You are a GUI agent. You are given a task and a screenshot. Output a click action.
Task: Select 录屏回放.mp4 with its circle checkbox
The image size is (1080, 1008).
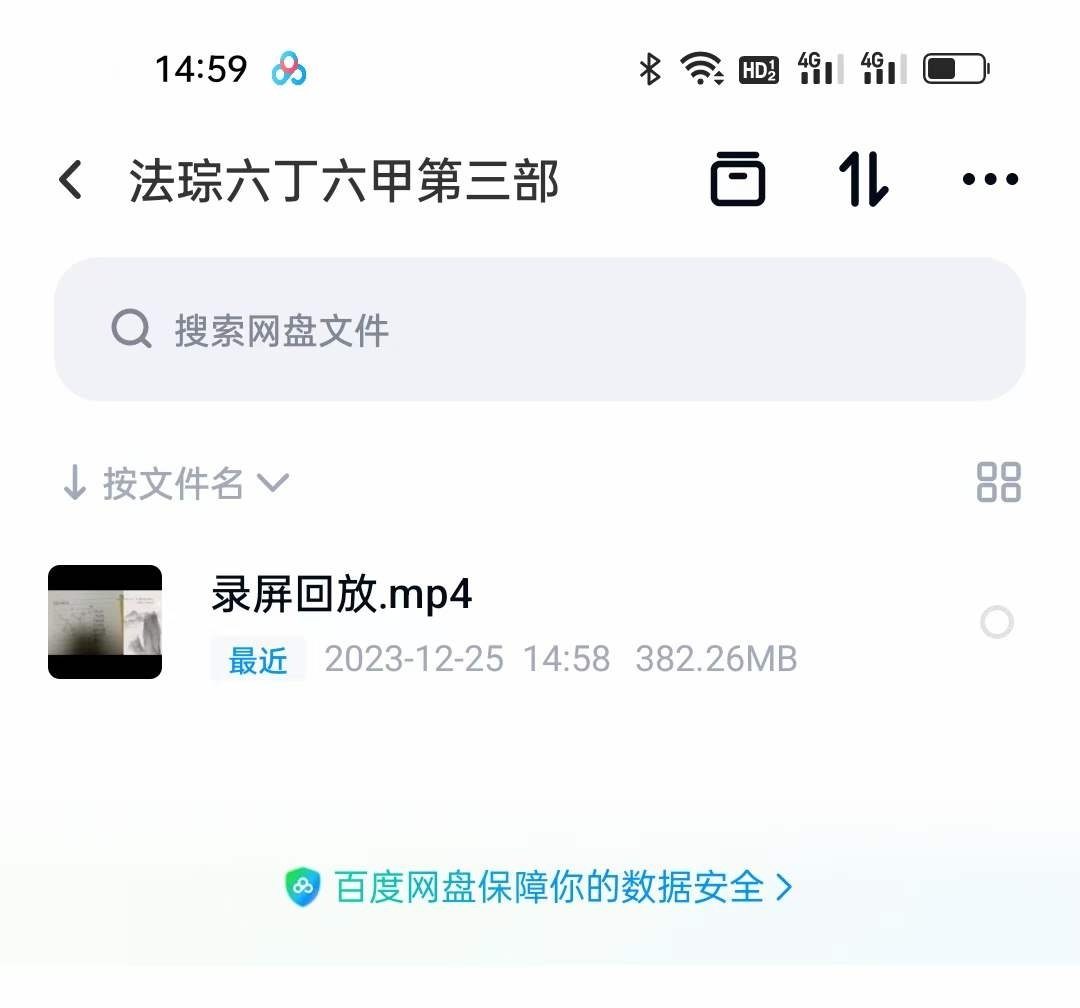coord(997,623)
